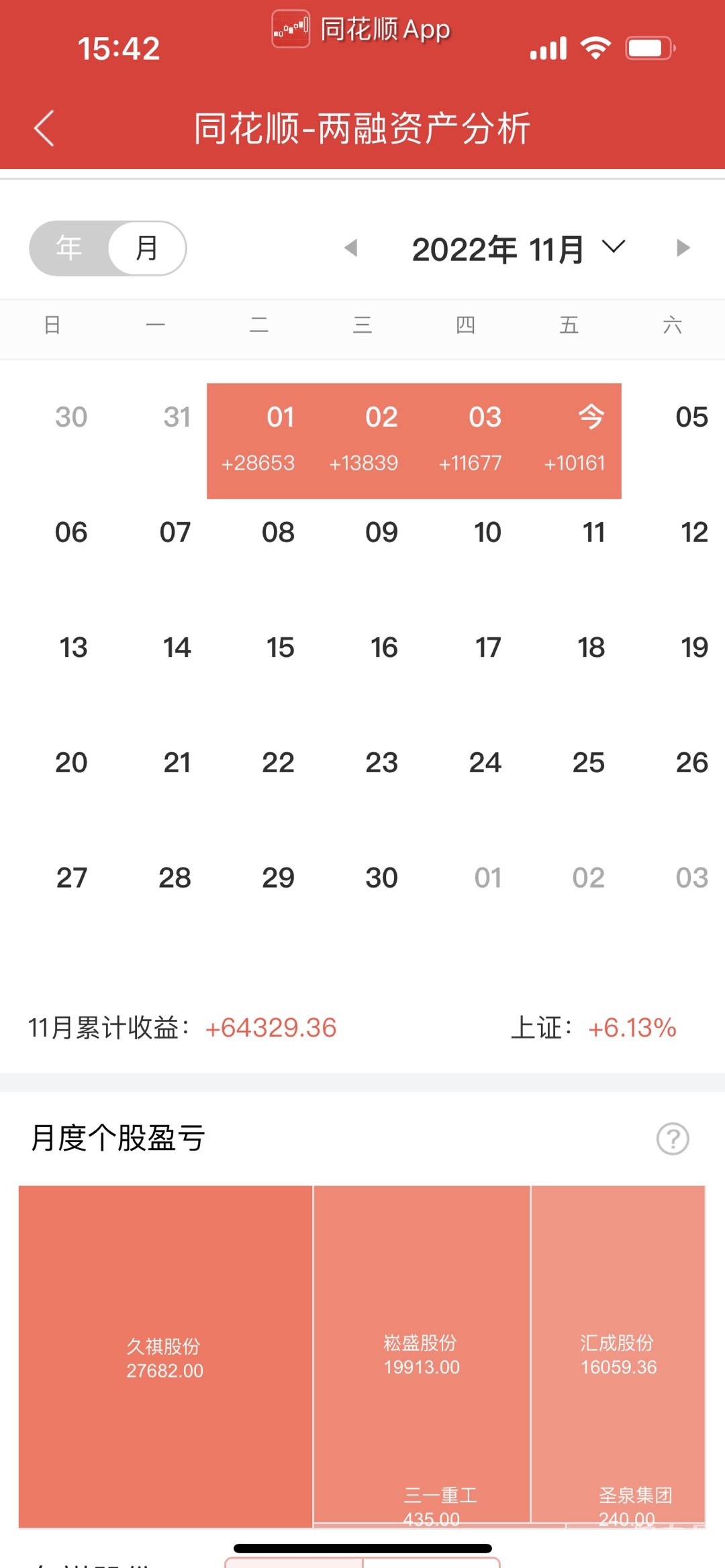Go back from 两融资产分析 page
Screen dimensions: 725x1568
click(44, 128)
